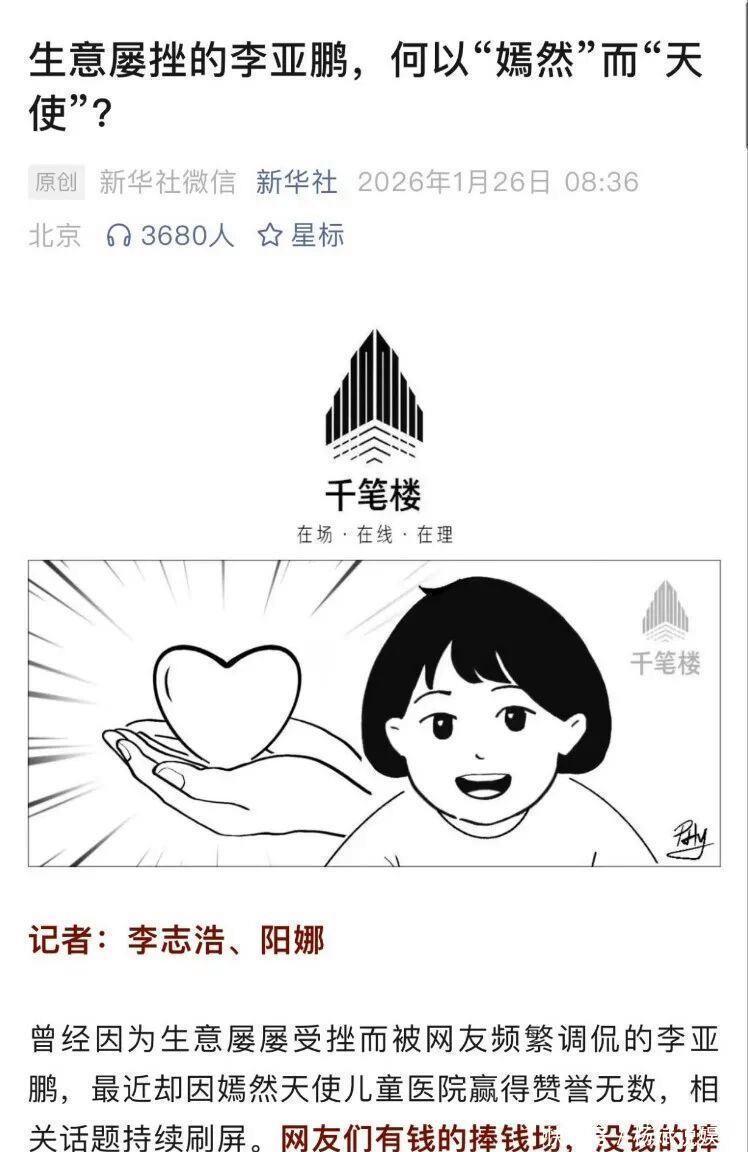
Task: Listen to the article via the headphone icon
Action: pos(119,236)
